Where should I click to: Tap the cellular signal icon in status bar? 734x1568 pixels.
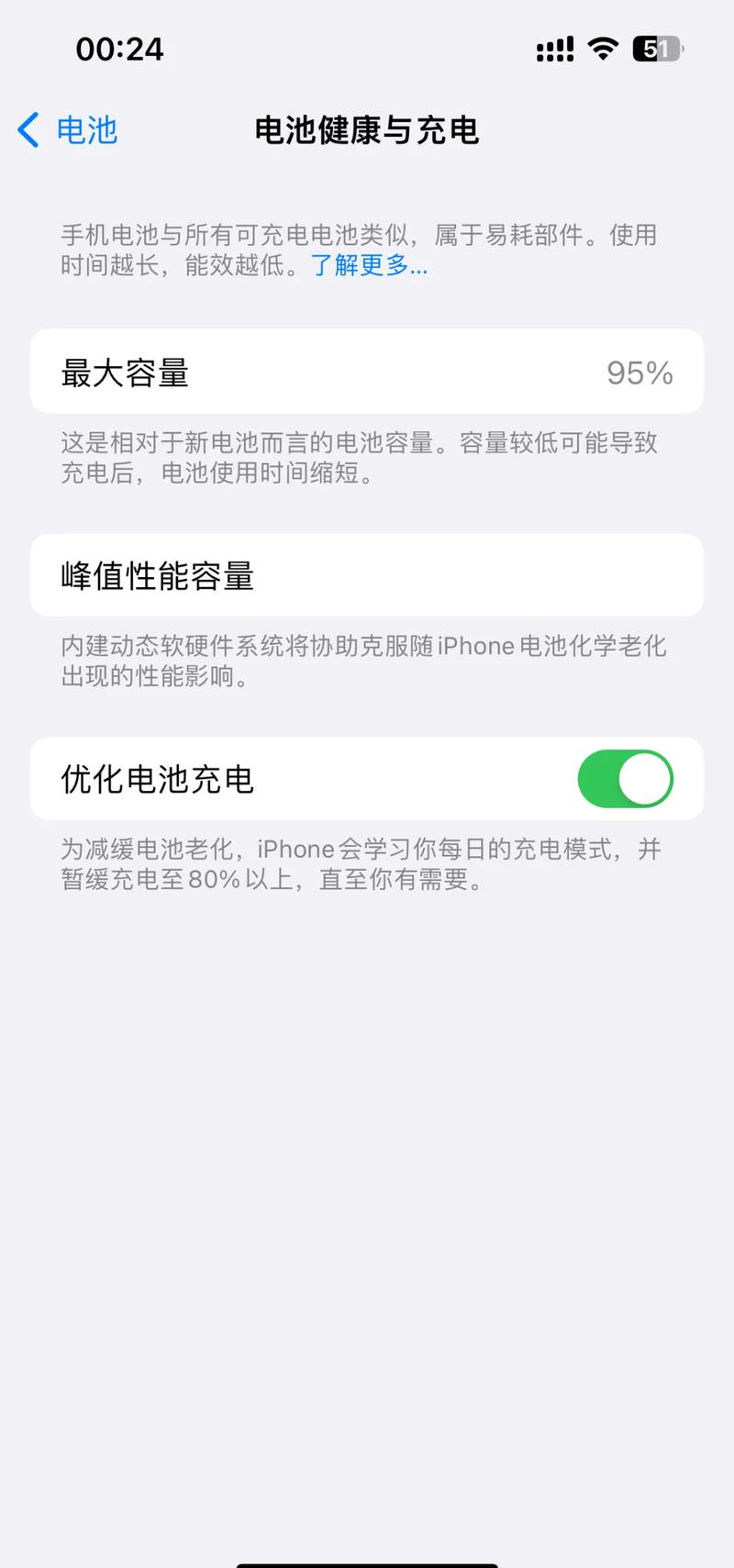[x=554, y=48]
